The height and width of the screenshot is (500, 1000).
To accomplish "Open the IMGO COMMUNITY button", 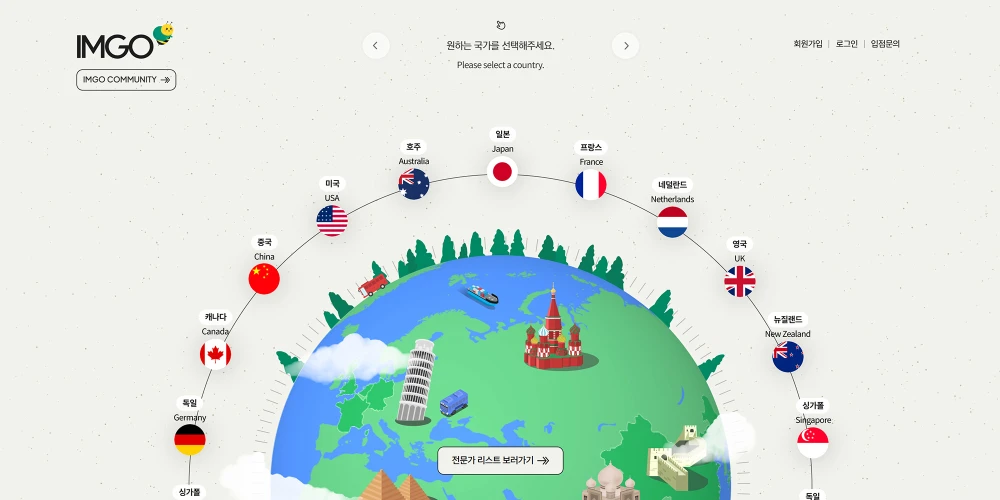I will [126, 80].
